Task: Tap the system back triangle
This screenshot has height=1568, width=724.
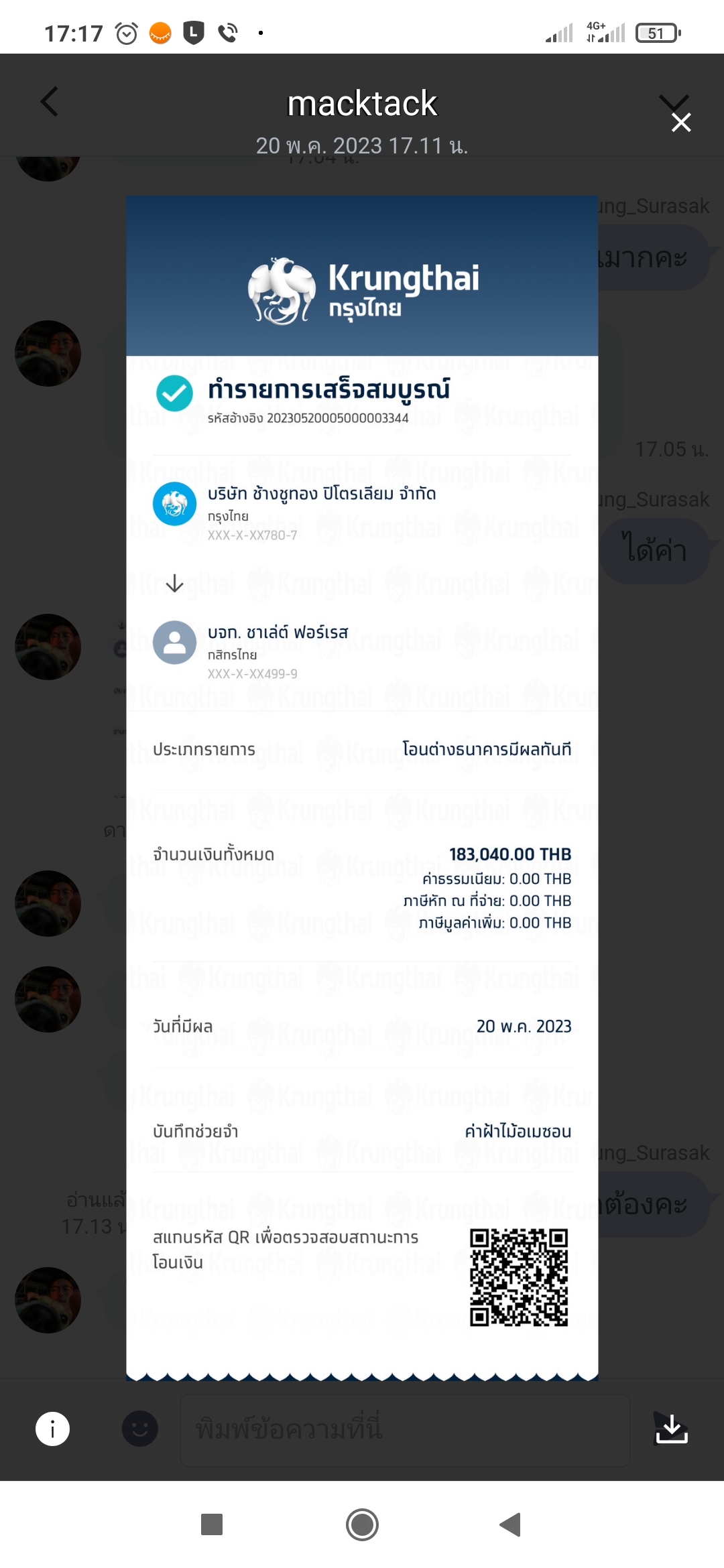Action: click(511, 1524)
